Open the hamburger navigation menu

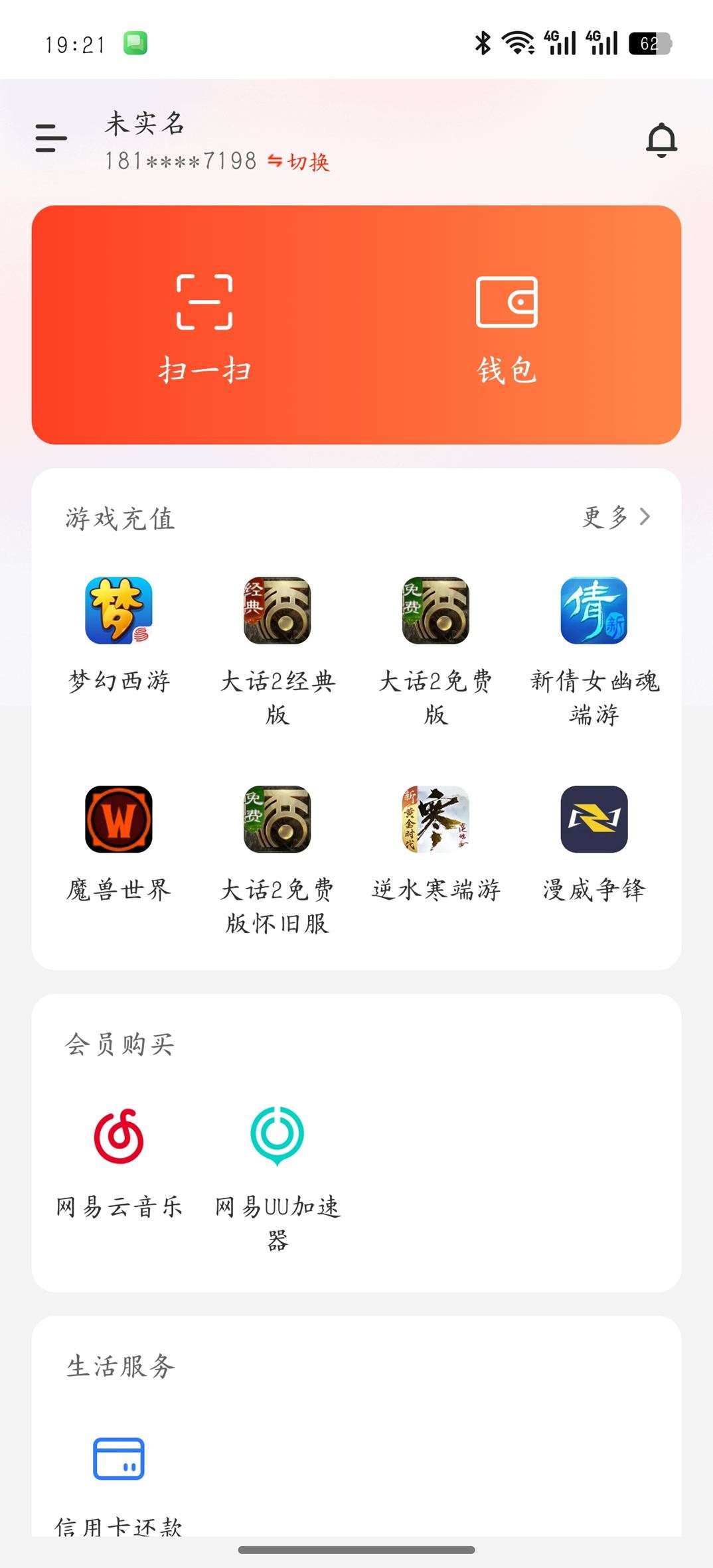point(50,139)
